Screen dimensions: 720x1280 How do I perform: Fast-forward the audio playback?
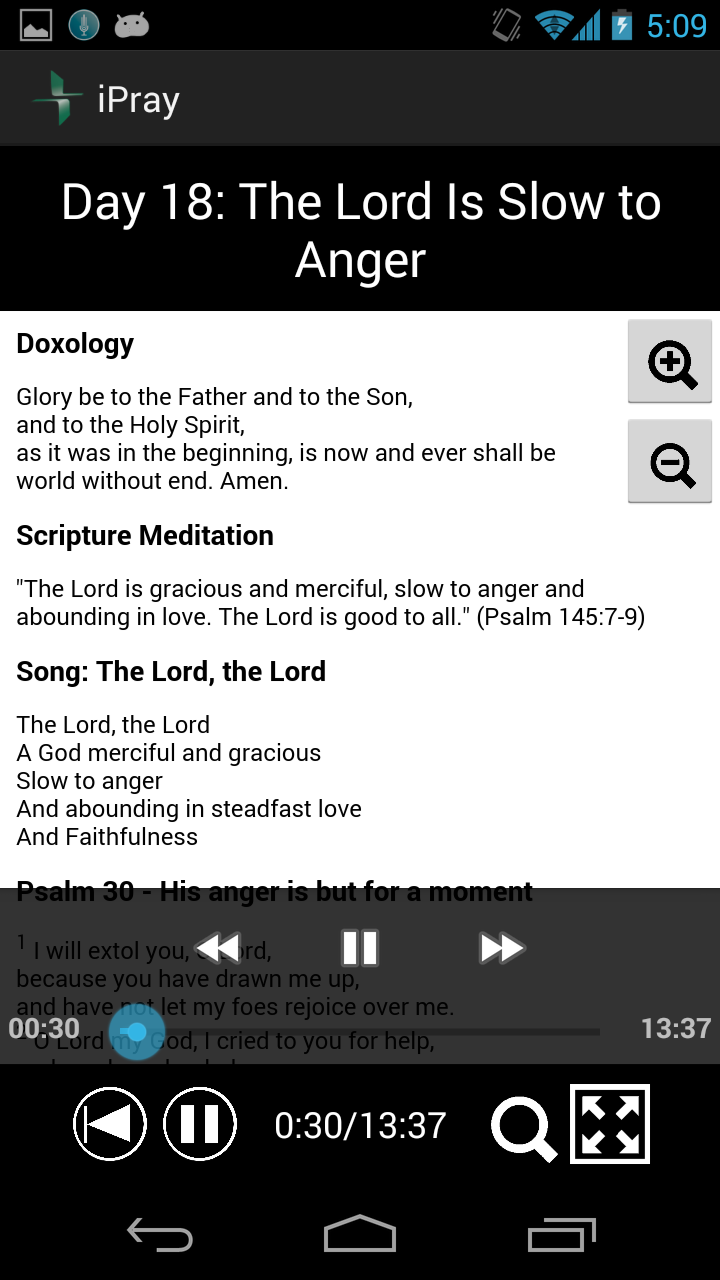click(501, 946)
